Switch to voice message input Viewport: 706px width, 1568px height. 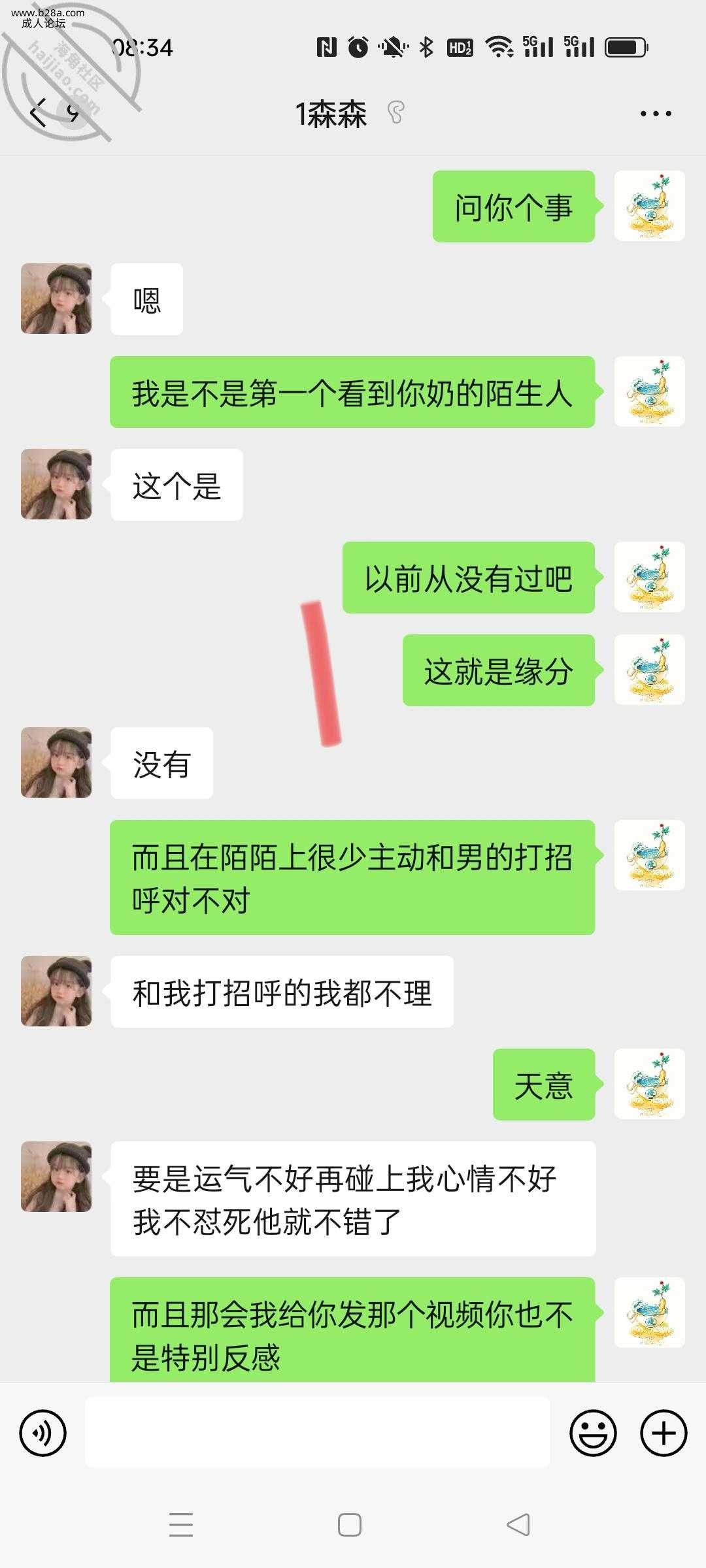(x=43, y=1433)
